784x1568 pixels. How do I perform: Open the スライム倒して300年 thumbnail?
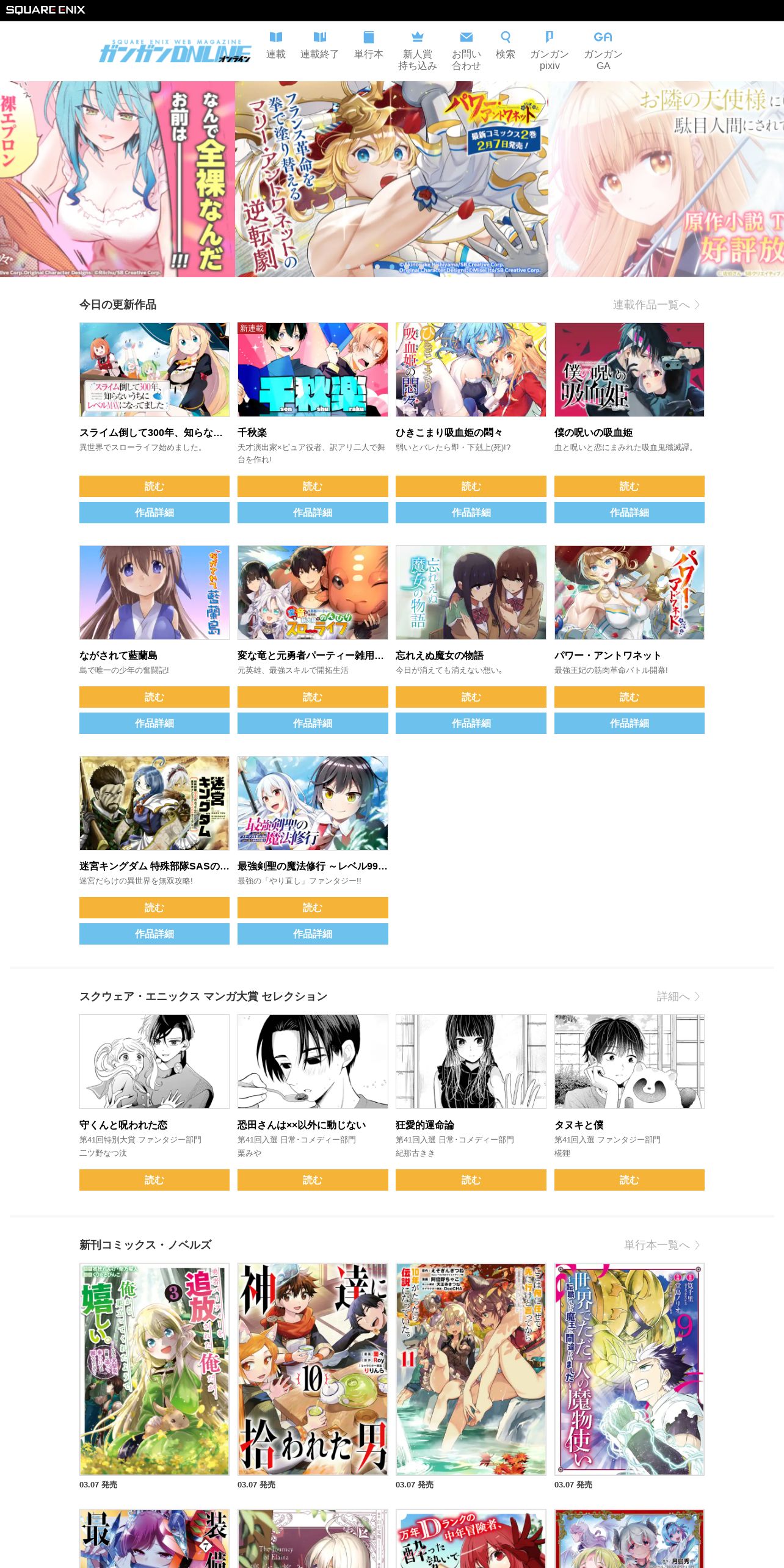(x=154, y=370)
